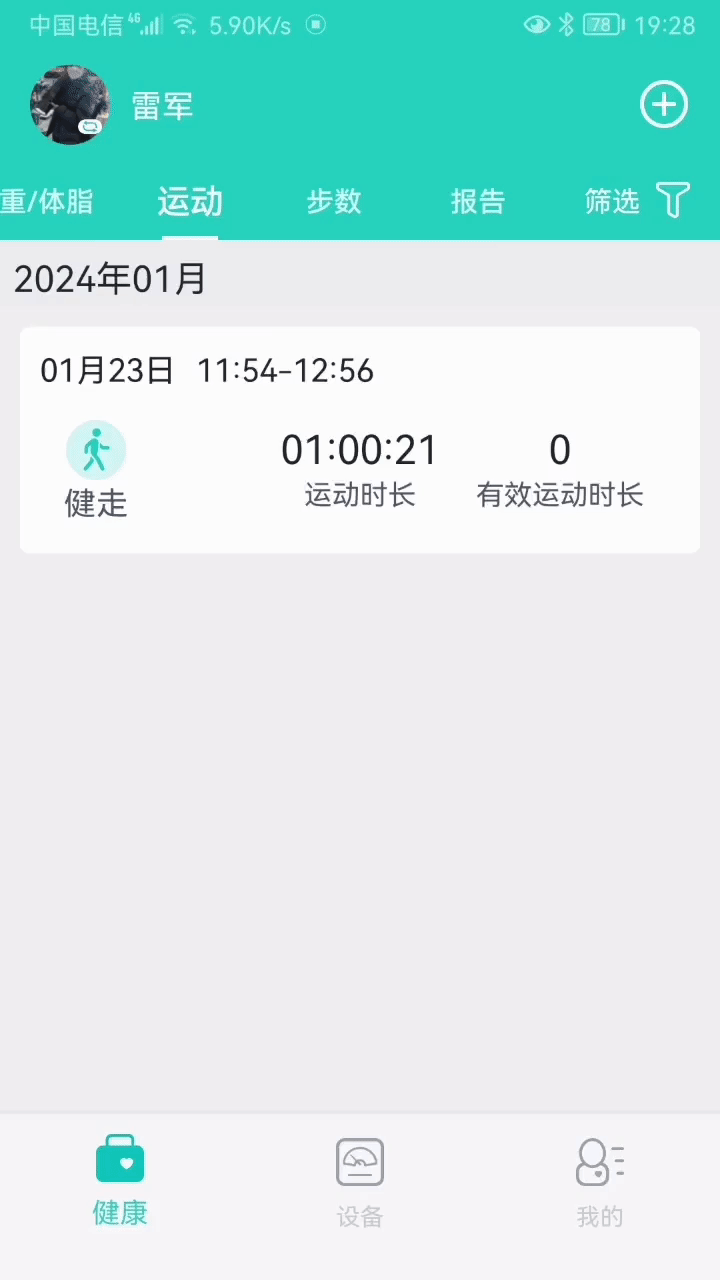Open the 我的 bottom tab
The height and width of the screenshot is (1280, 720).
click(600, 1183)
